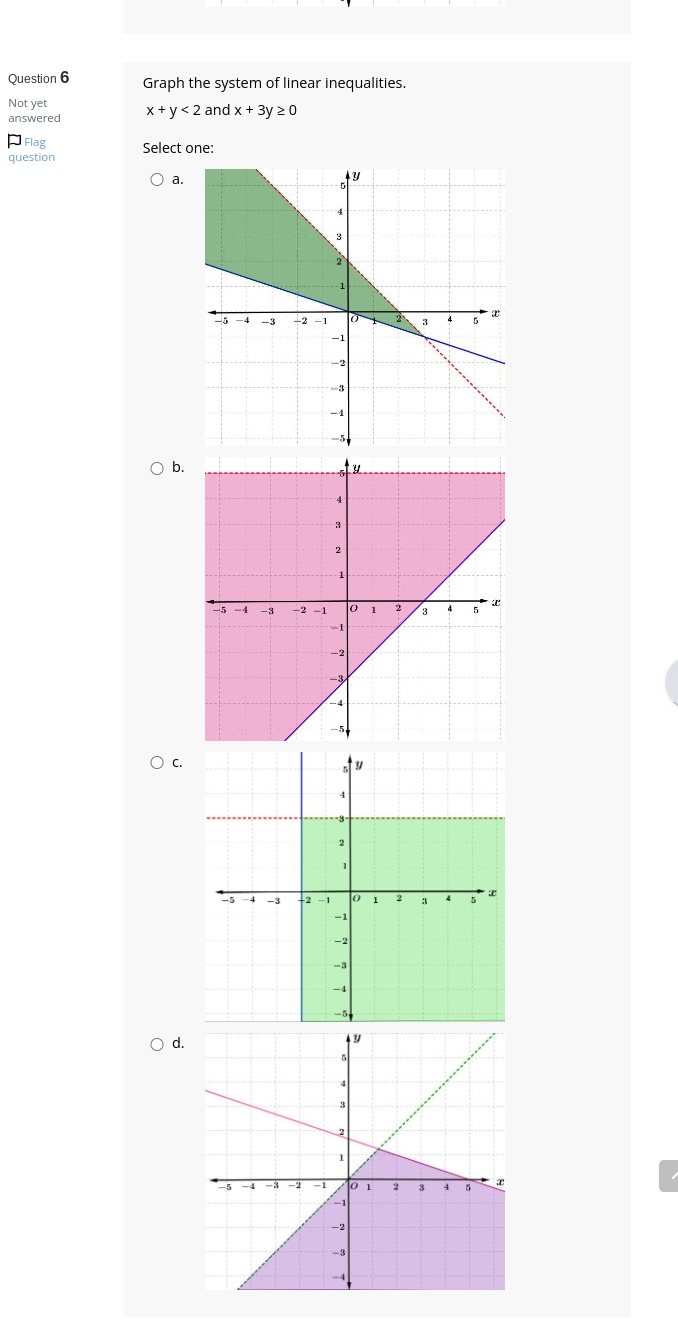Choose answer option b
The image size is (678, 1334).
coord(157,468)
